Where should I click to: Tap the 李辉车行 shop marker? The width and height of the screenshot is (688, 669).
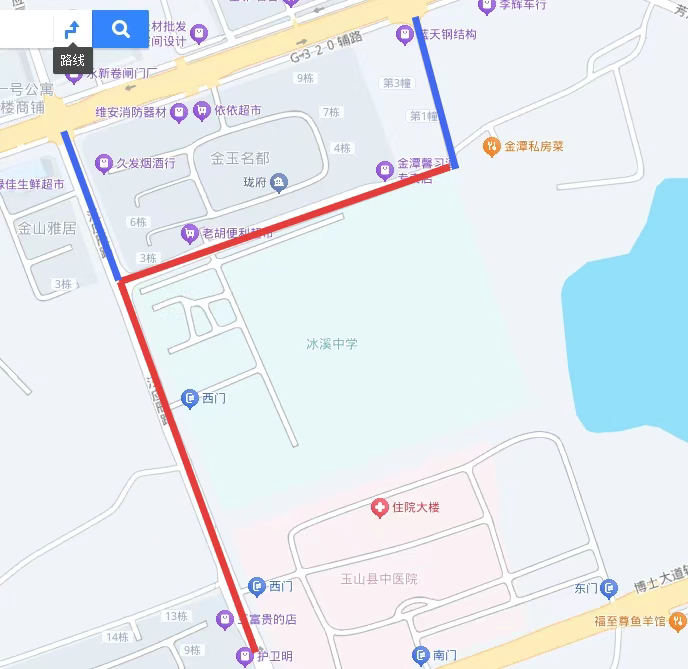tap(487, 6)
